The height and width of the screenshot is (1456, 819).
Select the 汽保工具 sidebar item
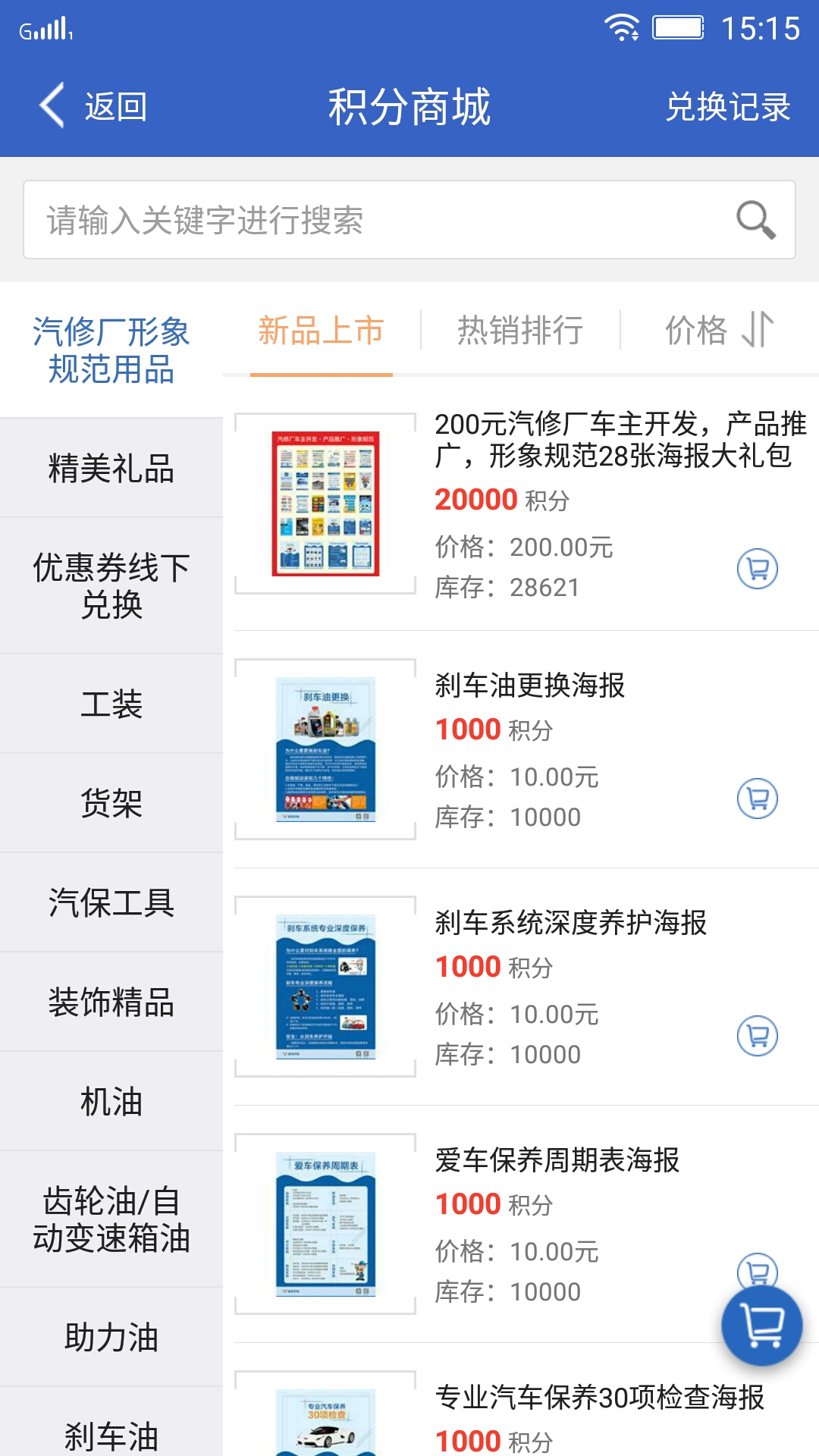click(x=111, y=902)
